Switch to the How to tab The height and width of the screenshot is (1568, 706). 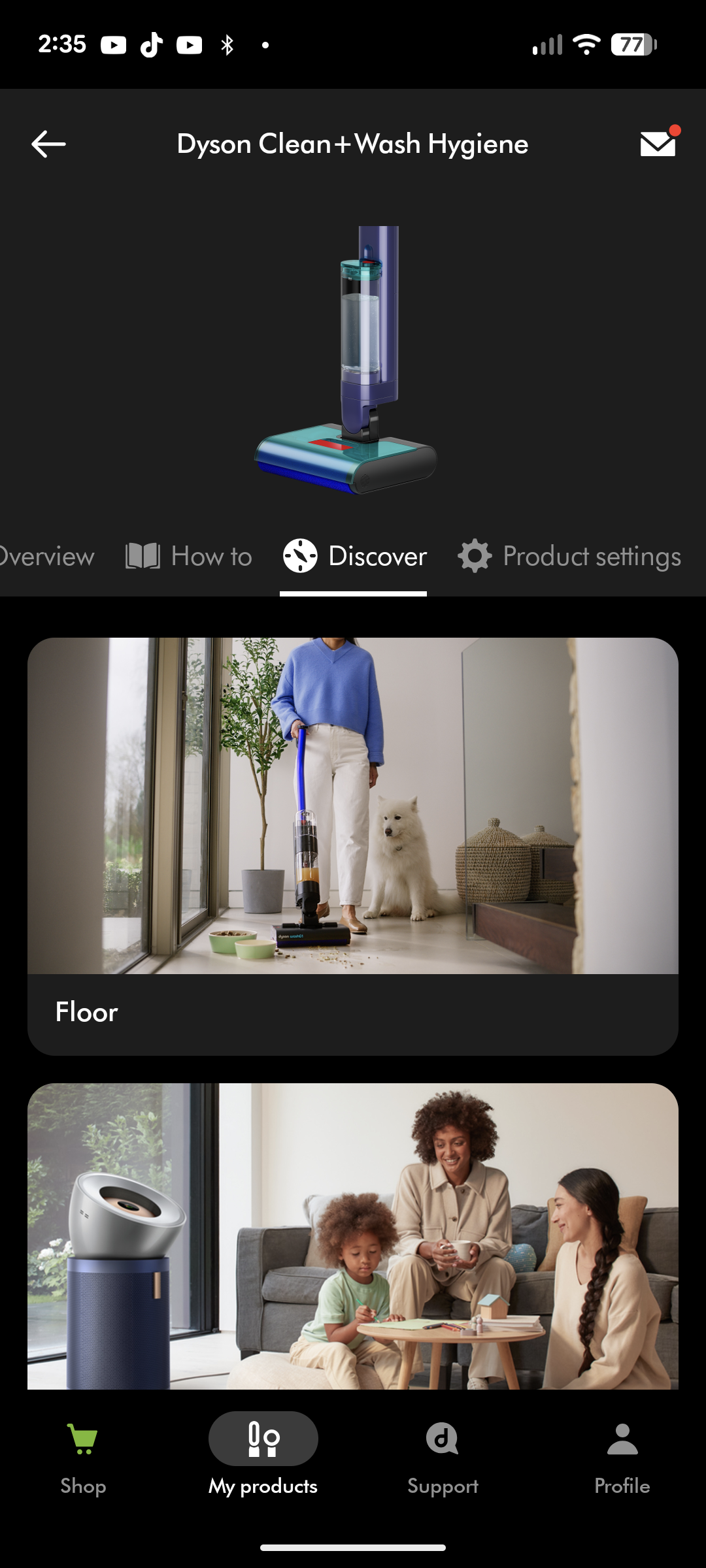coord(189,557)
